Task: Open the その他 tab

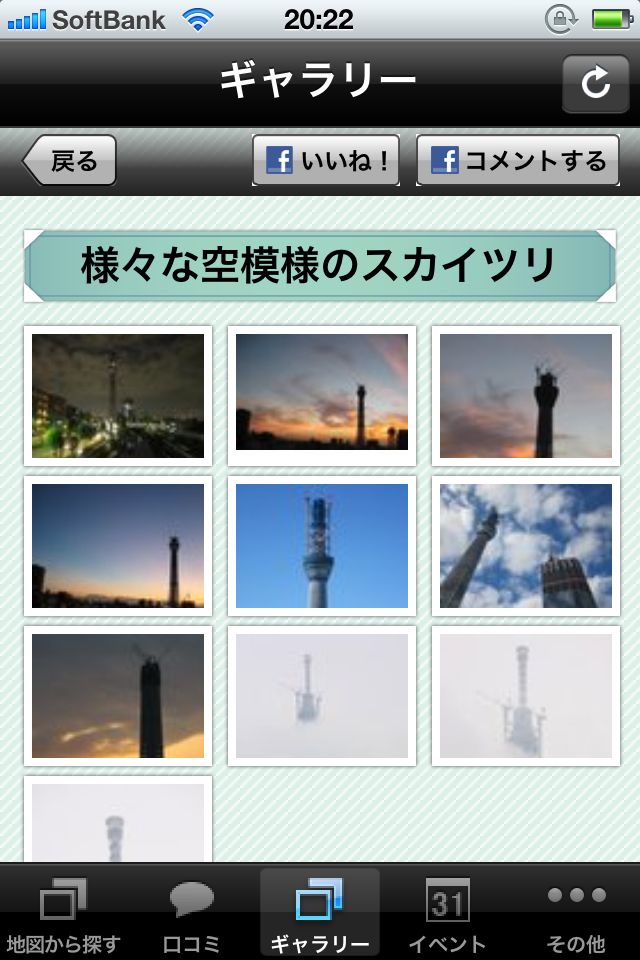Action: pyautogui.click(x=576, y=914)
